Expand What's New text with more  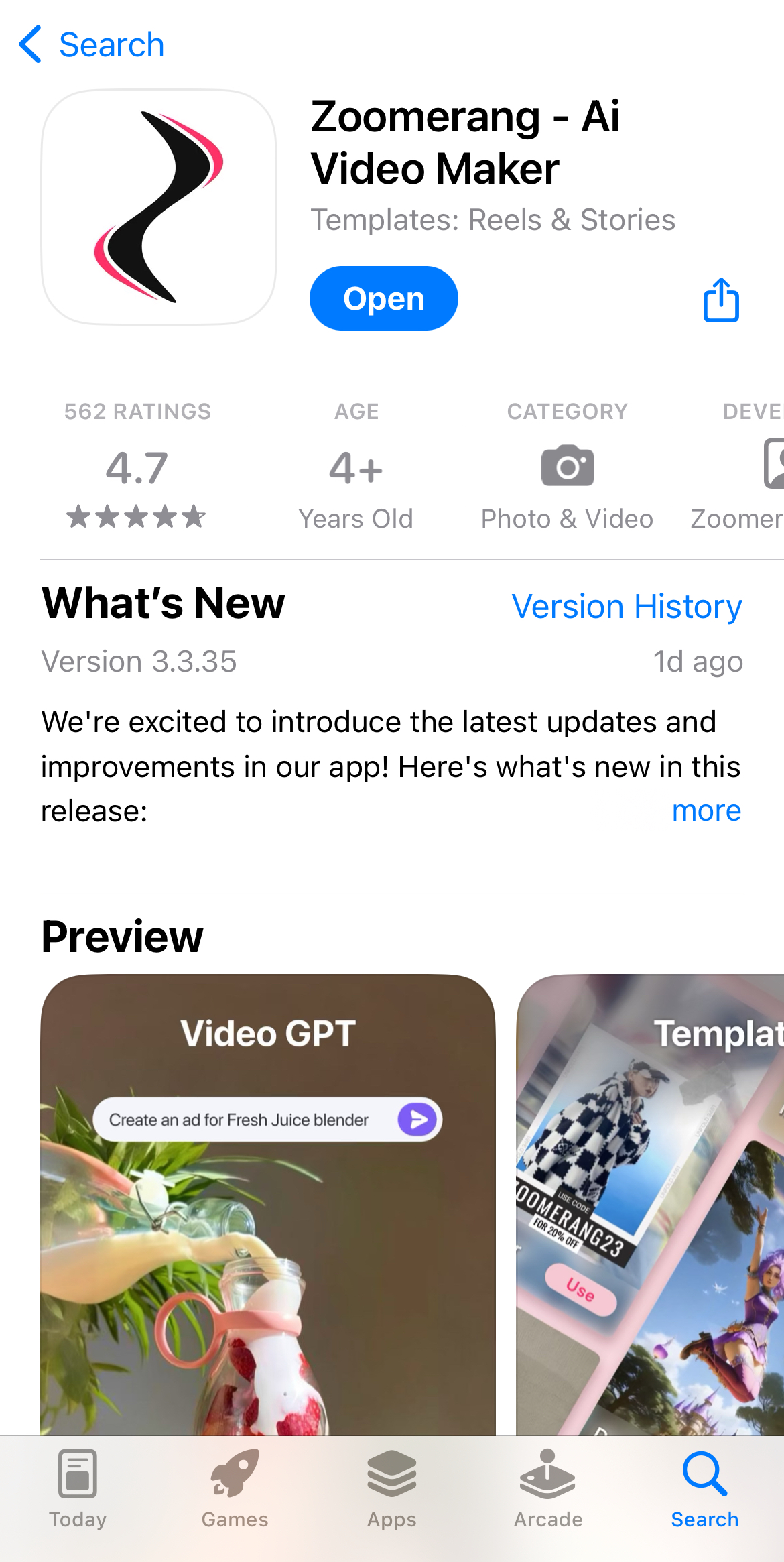(x=706, y=810)
